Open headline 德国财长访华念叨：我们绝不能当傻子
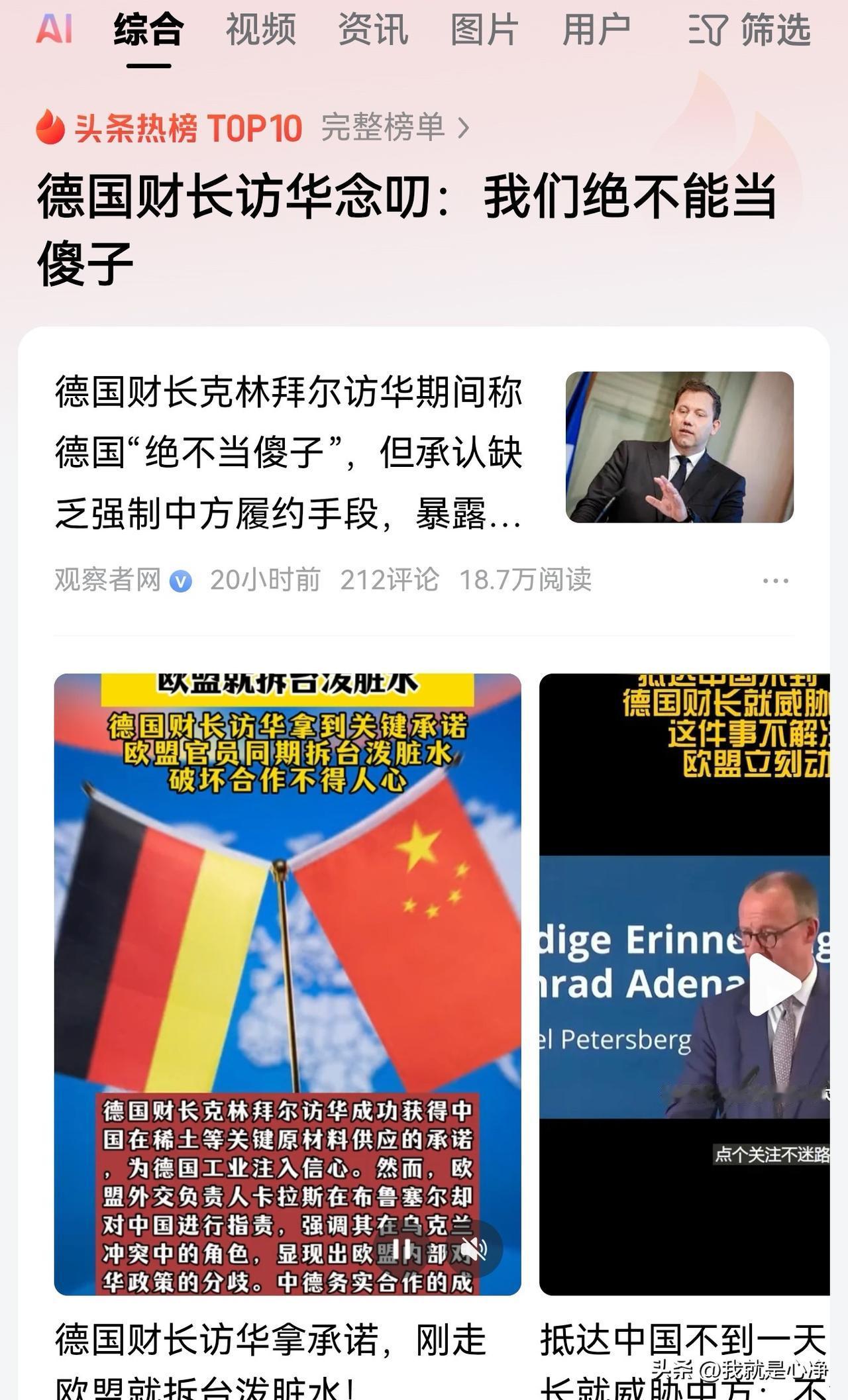This screenshot has width=848, height=1400. click(x=411, y=228)
